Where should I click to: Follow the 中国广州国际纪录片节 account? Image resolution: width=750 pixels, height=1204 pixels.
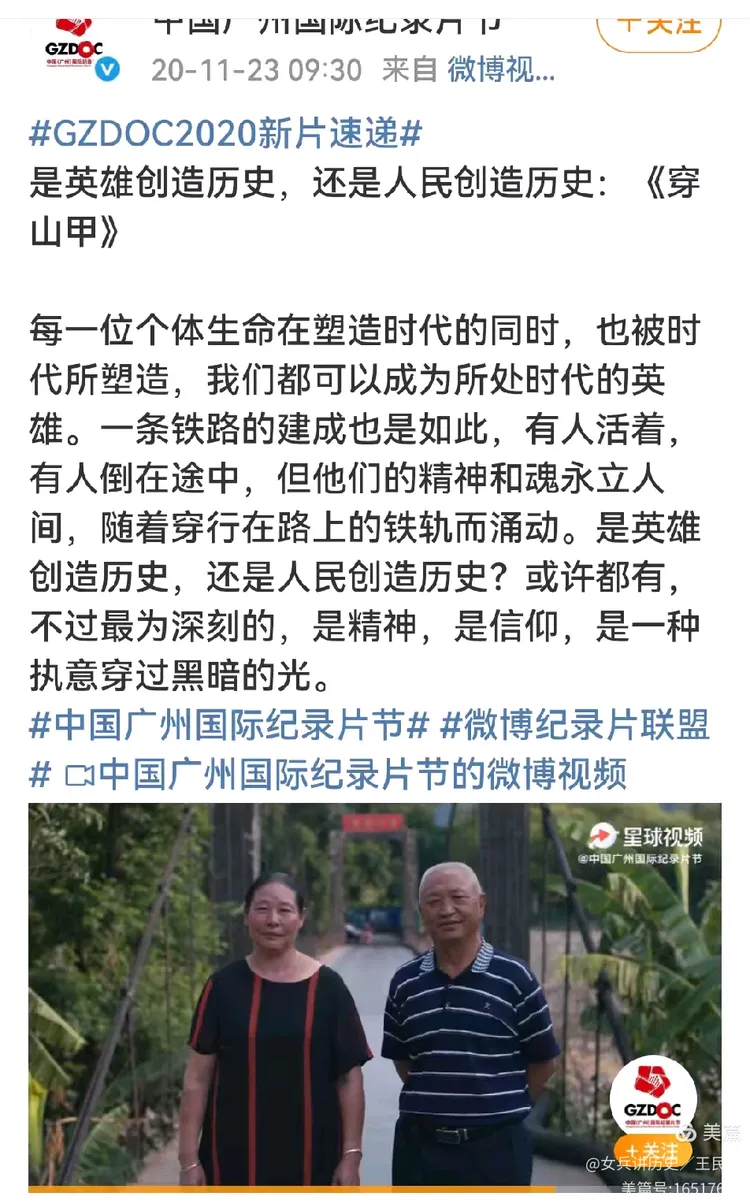pyautogui.click(x=659, y=24)
